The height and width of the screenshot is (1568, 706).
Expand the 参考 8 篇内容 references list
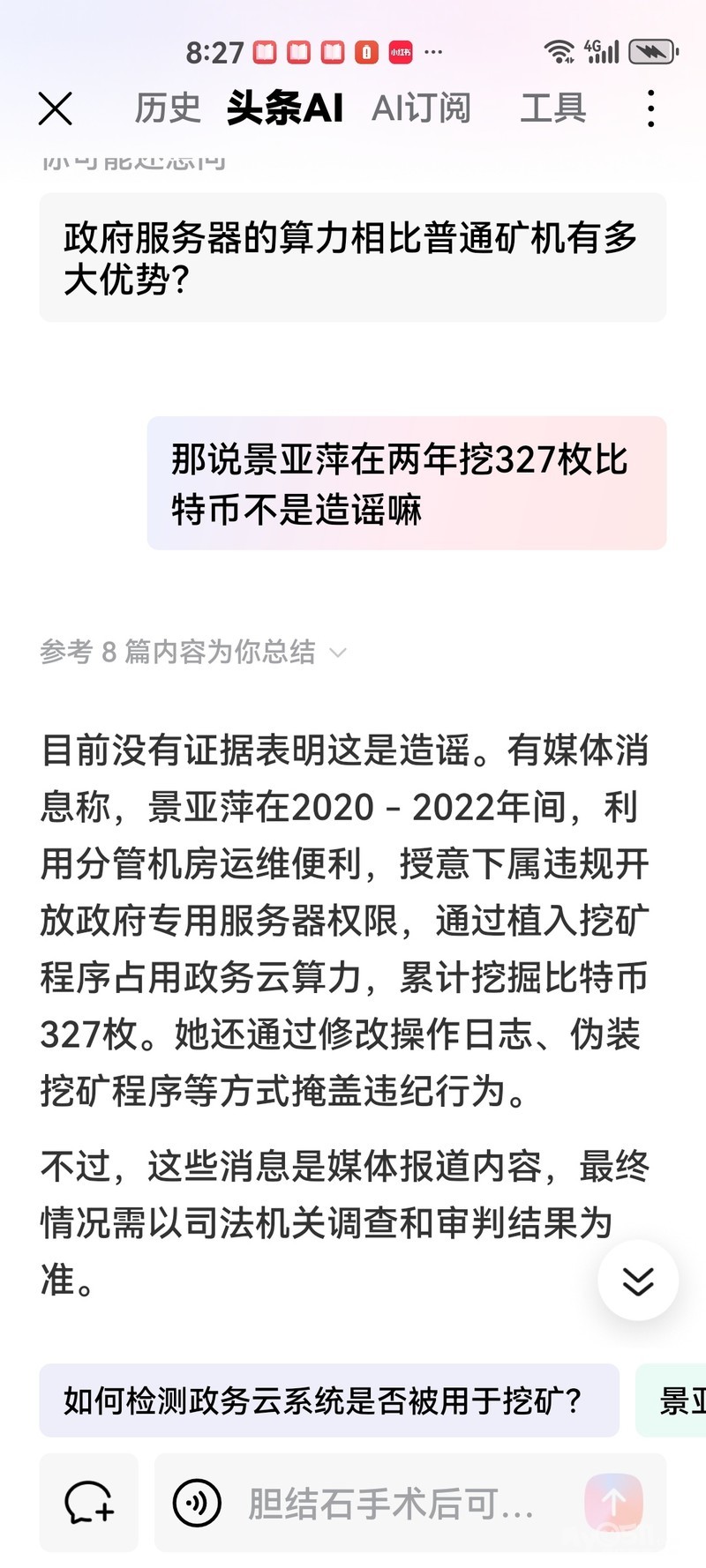[x=193, y=652]
